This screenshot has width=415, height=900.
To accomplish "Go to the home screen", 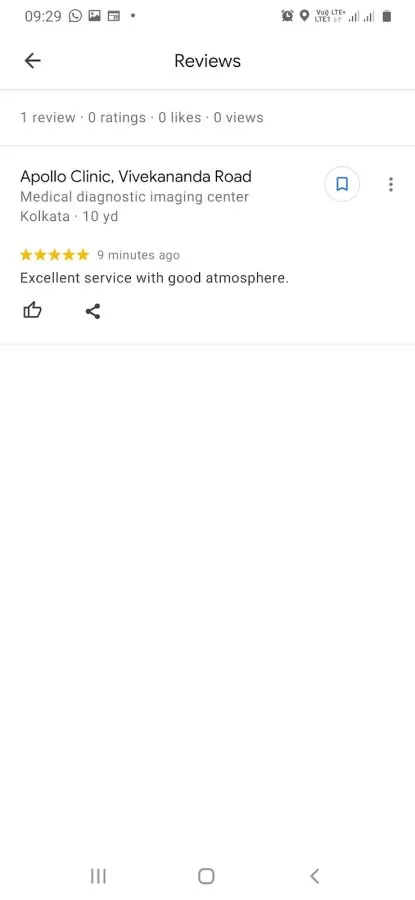I will pyautogui.click(x=206, y=876).
